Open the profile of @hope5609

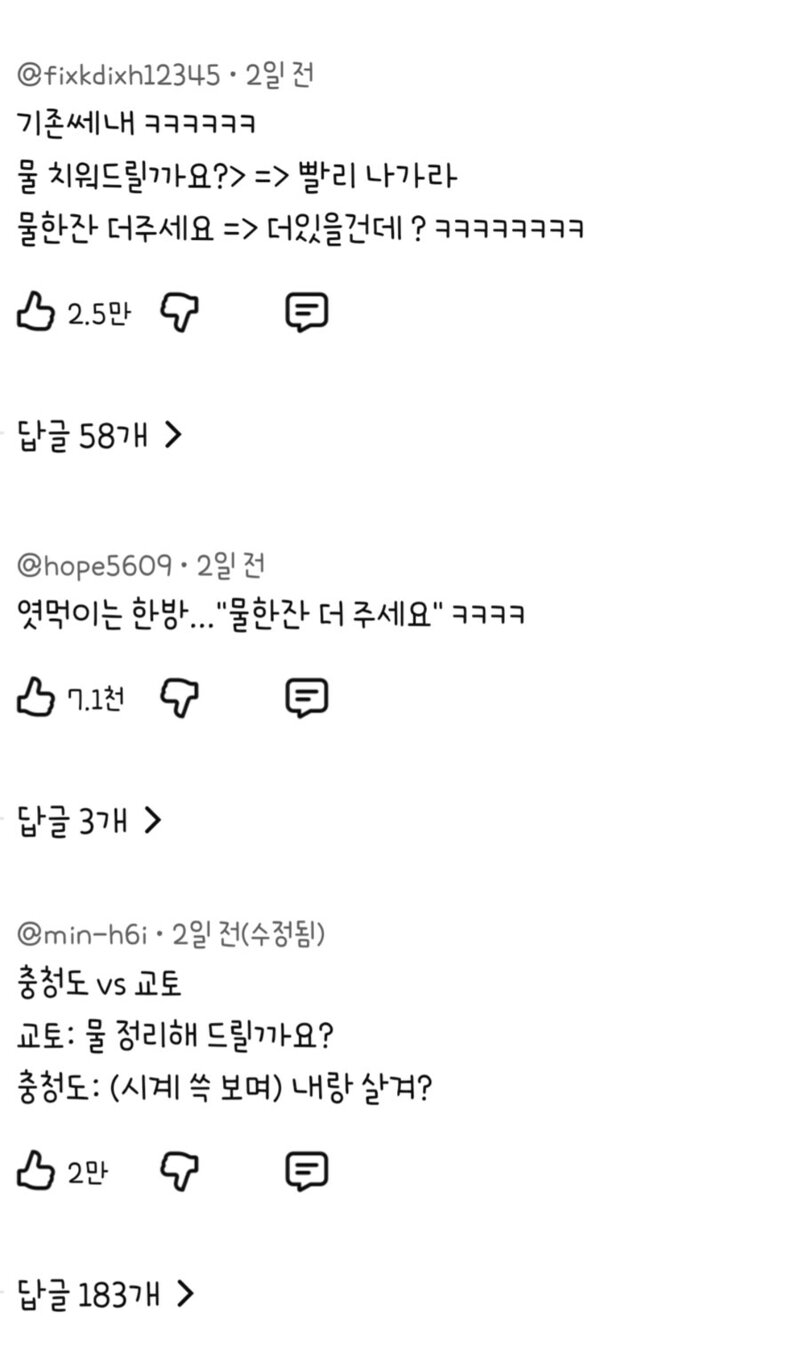(x=96, y=566)
